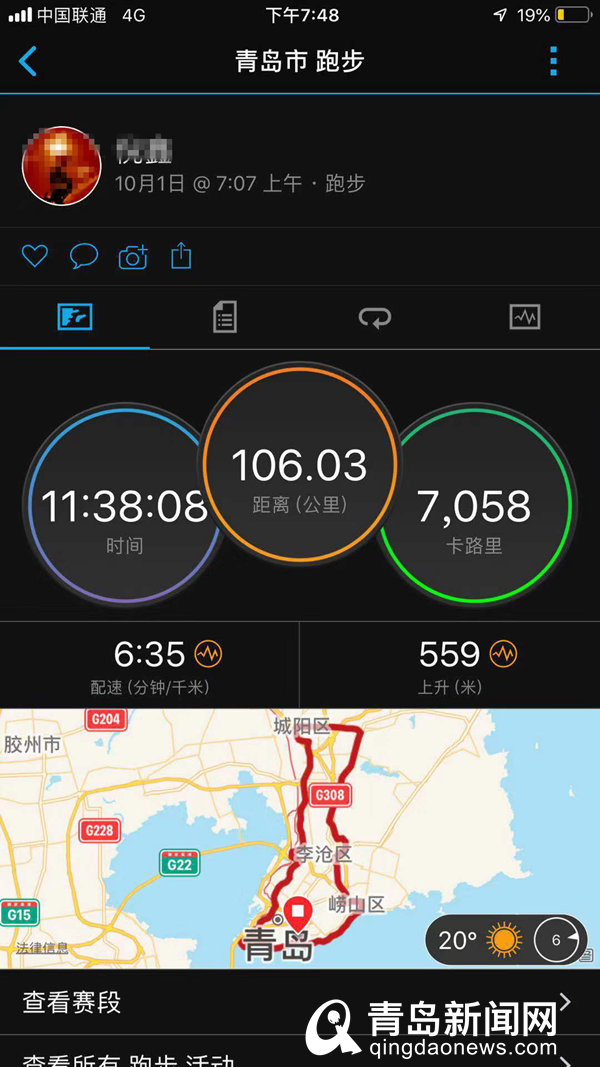600x1067 pixels.
Task: Go back using the top arrow
Action: pyautogui.click(x=28, y=61)
